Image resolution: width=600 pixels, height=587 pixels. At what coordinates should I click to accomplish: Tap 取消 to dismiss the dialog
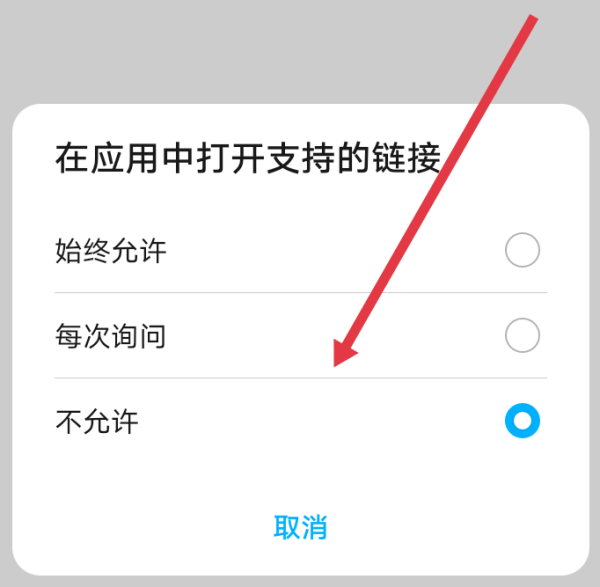[x=300, y=527]
